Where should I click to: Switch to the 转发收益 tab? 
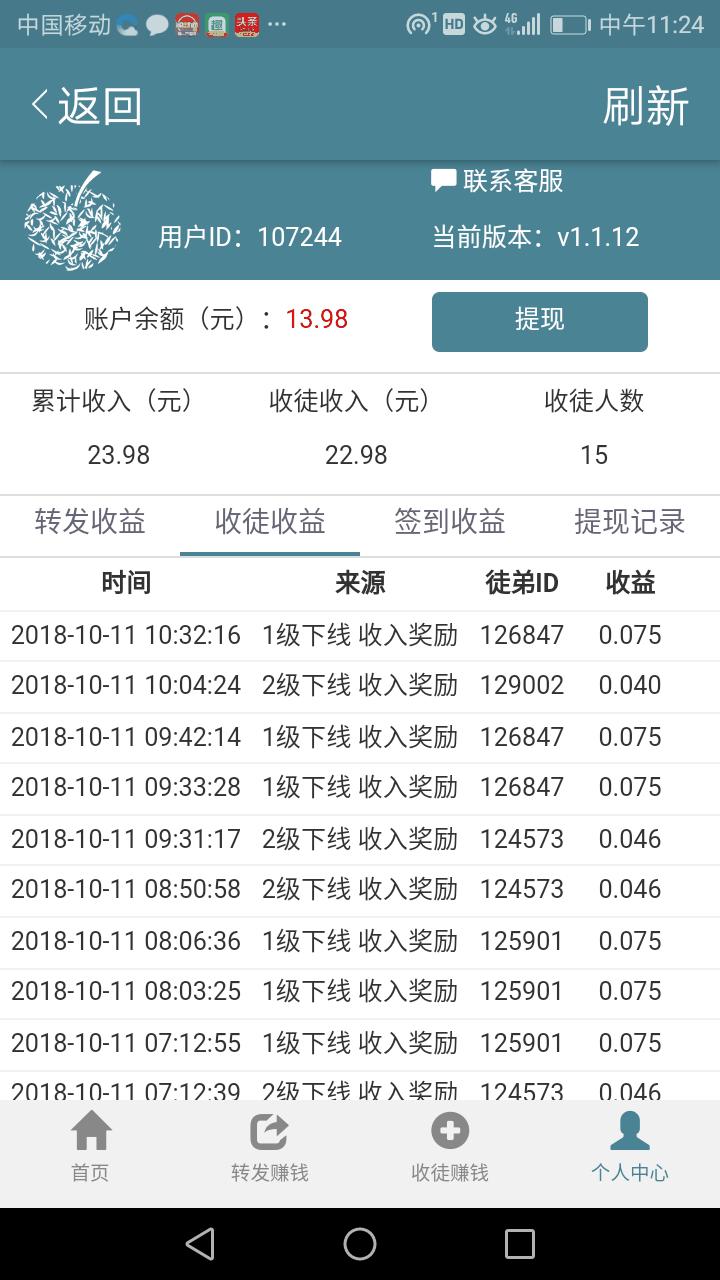click(x=90, y=522)
